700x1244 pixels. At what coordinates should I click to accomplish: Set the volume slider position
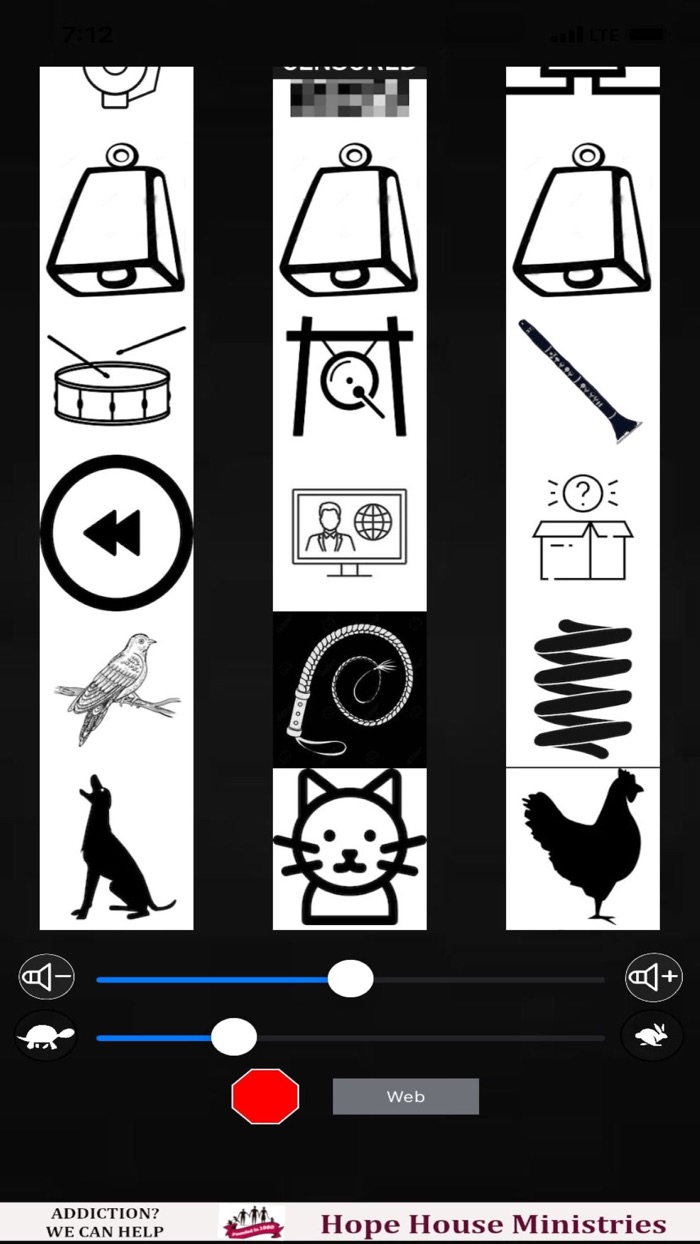[351, 979]
